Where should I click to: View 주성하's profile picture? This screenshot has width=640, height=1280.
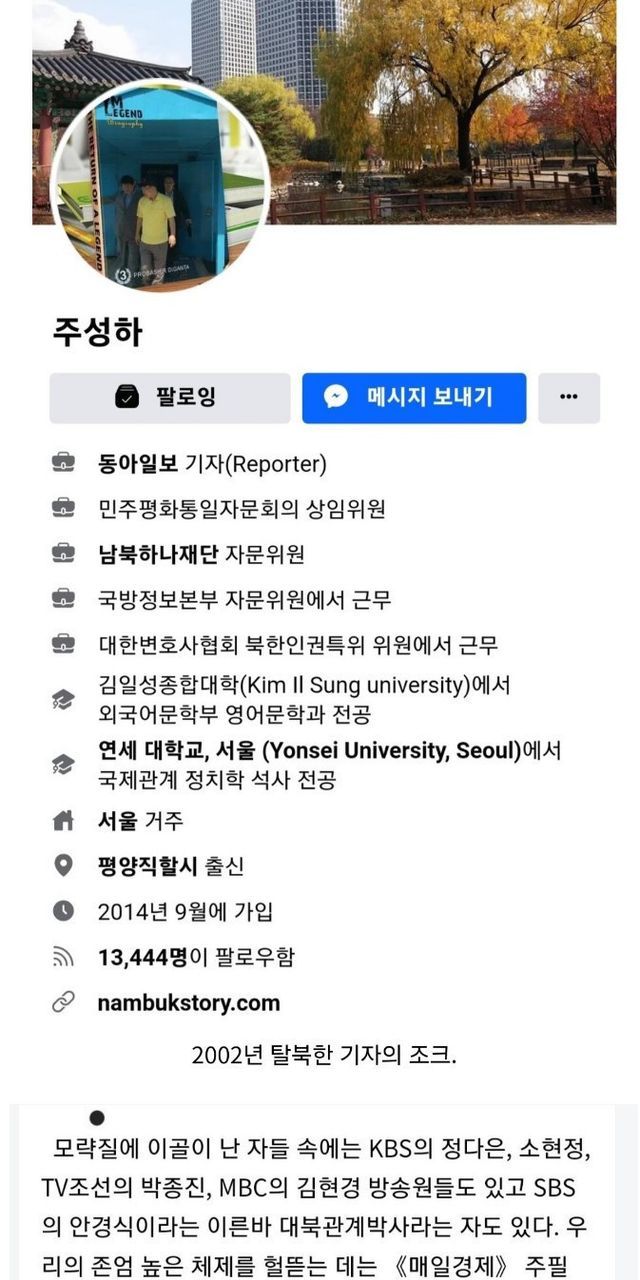[x=160, y=185]
